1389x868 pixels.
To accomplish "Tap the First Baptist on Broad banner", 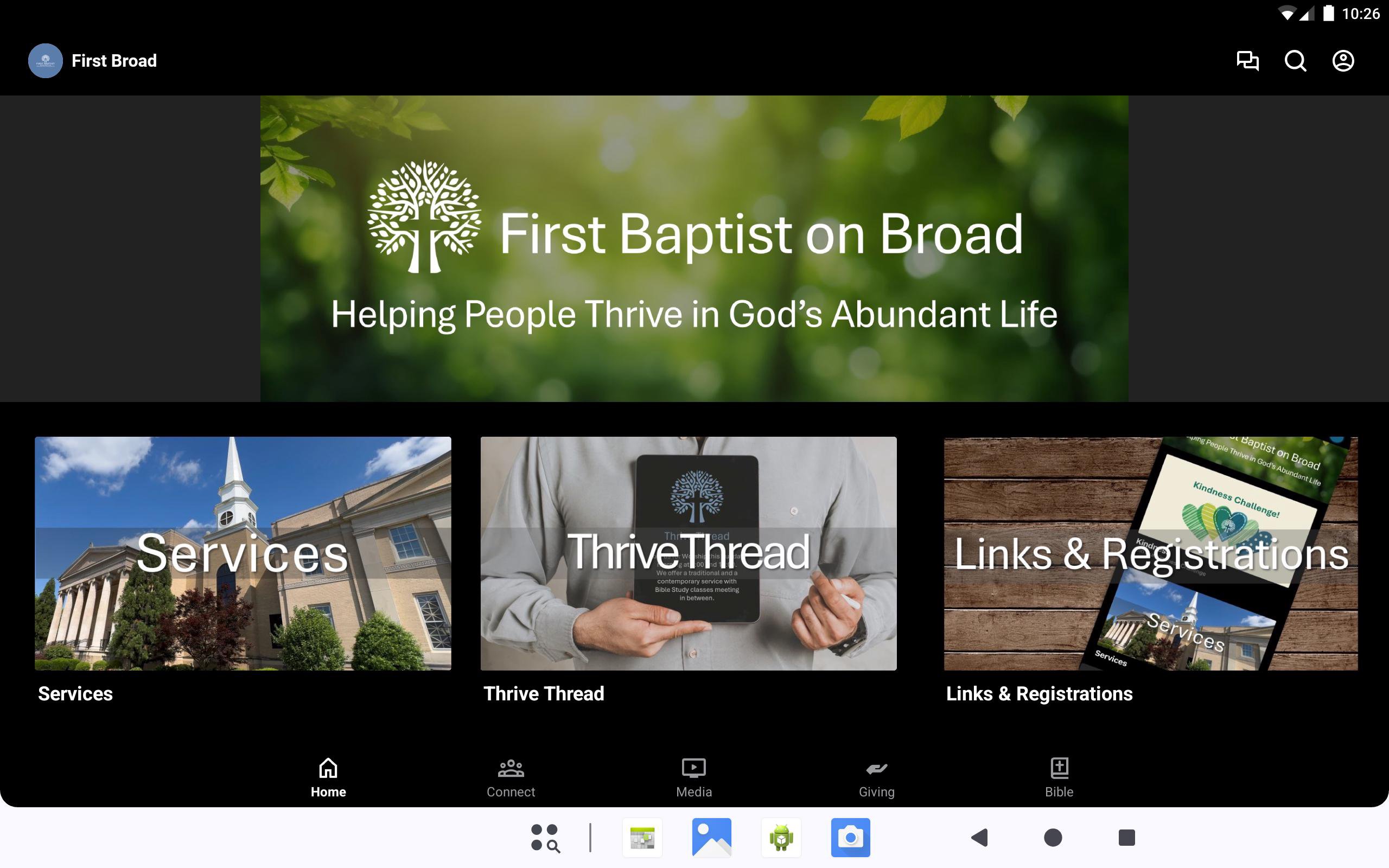I will coord(694,248).
